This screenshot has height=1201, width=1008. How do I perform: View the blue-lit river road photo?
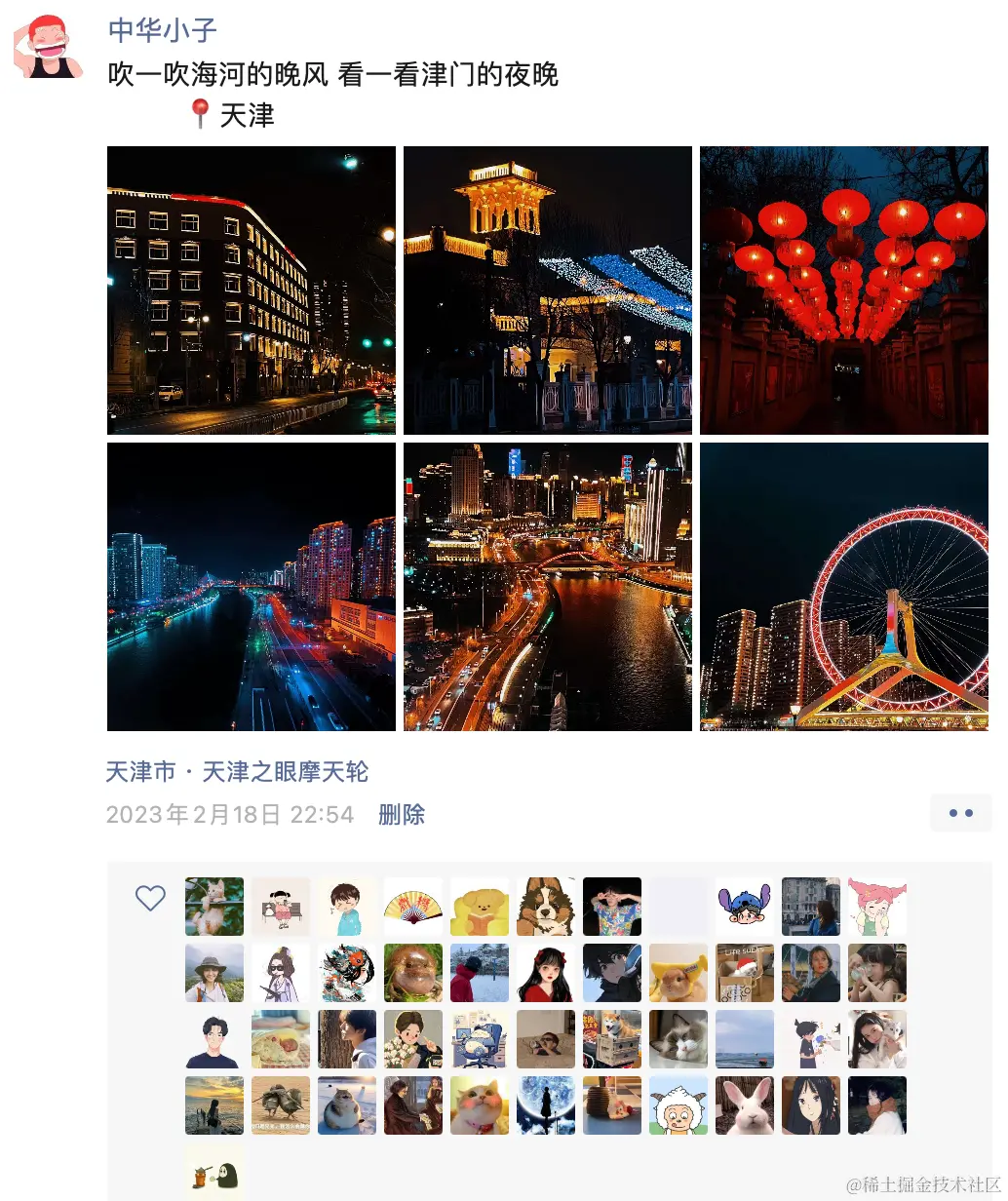(252, 587)
